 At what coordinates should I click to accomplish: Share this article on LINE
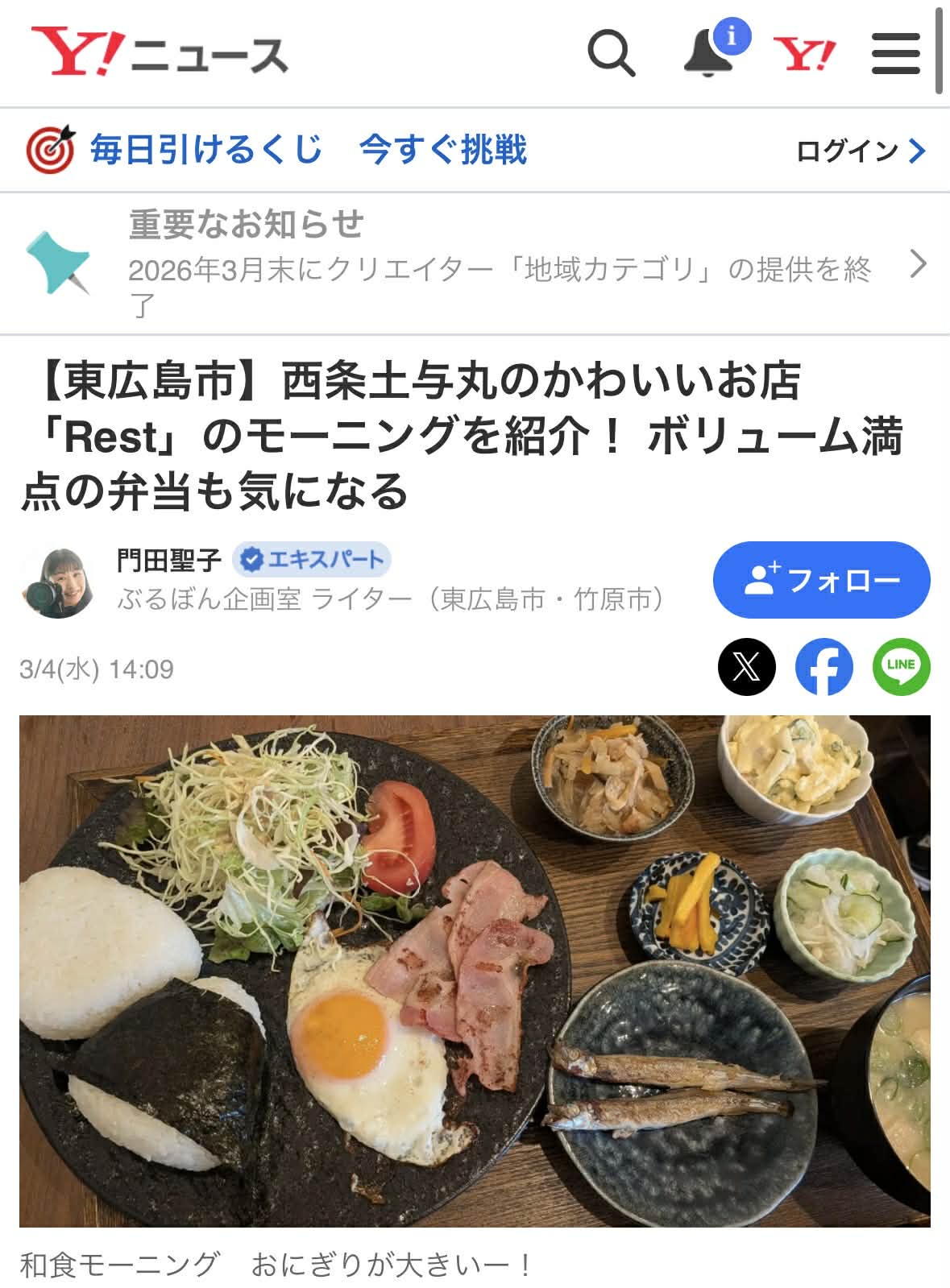[x=901, y=667]
